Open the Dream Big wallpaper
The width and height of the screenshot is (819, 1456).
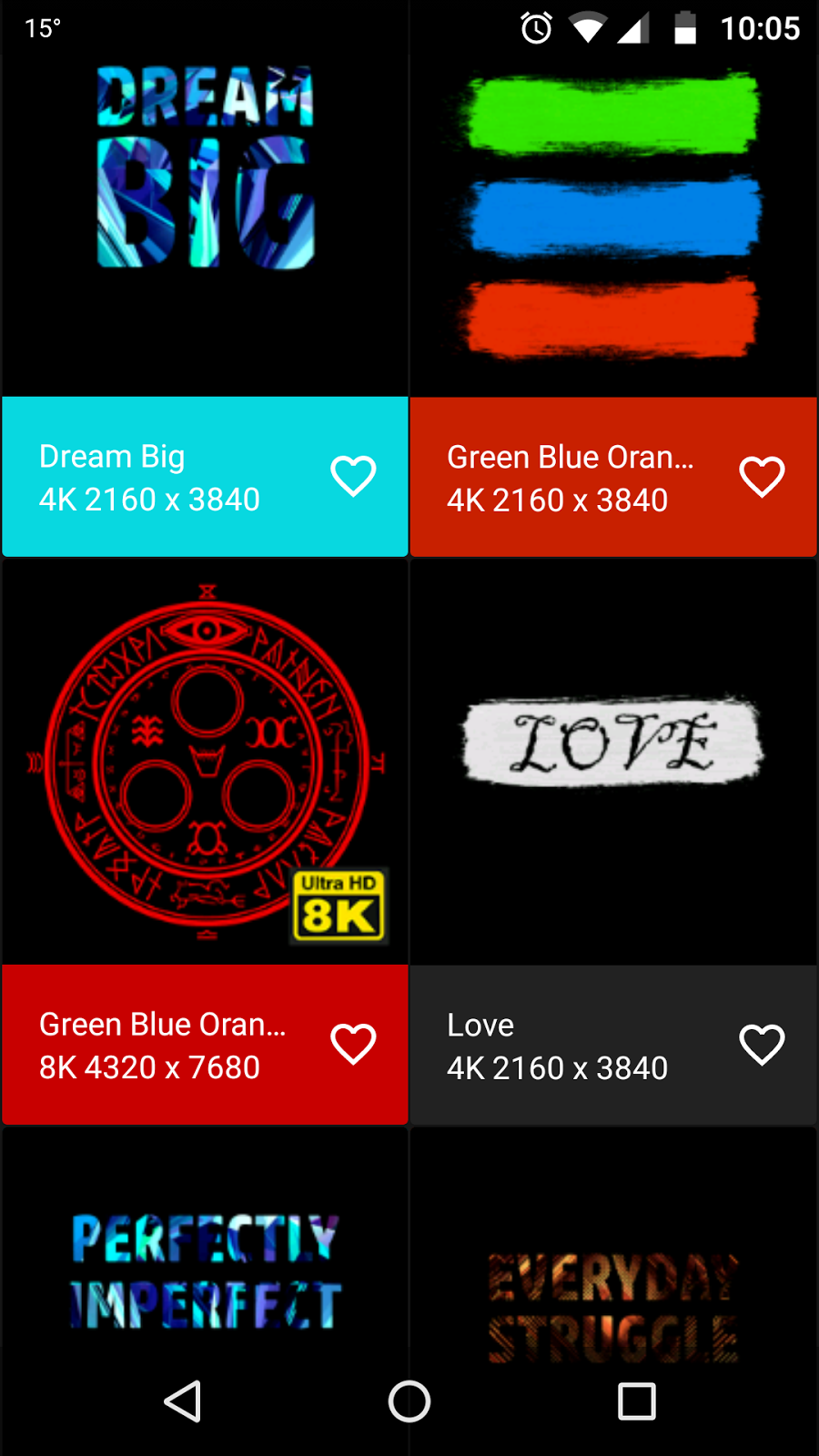coord(205,223)
